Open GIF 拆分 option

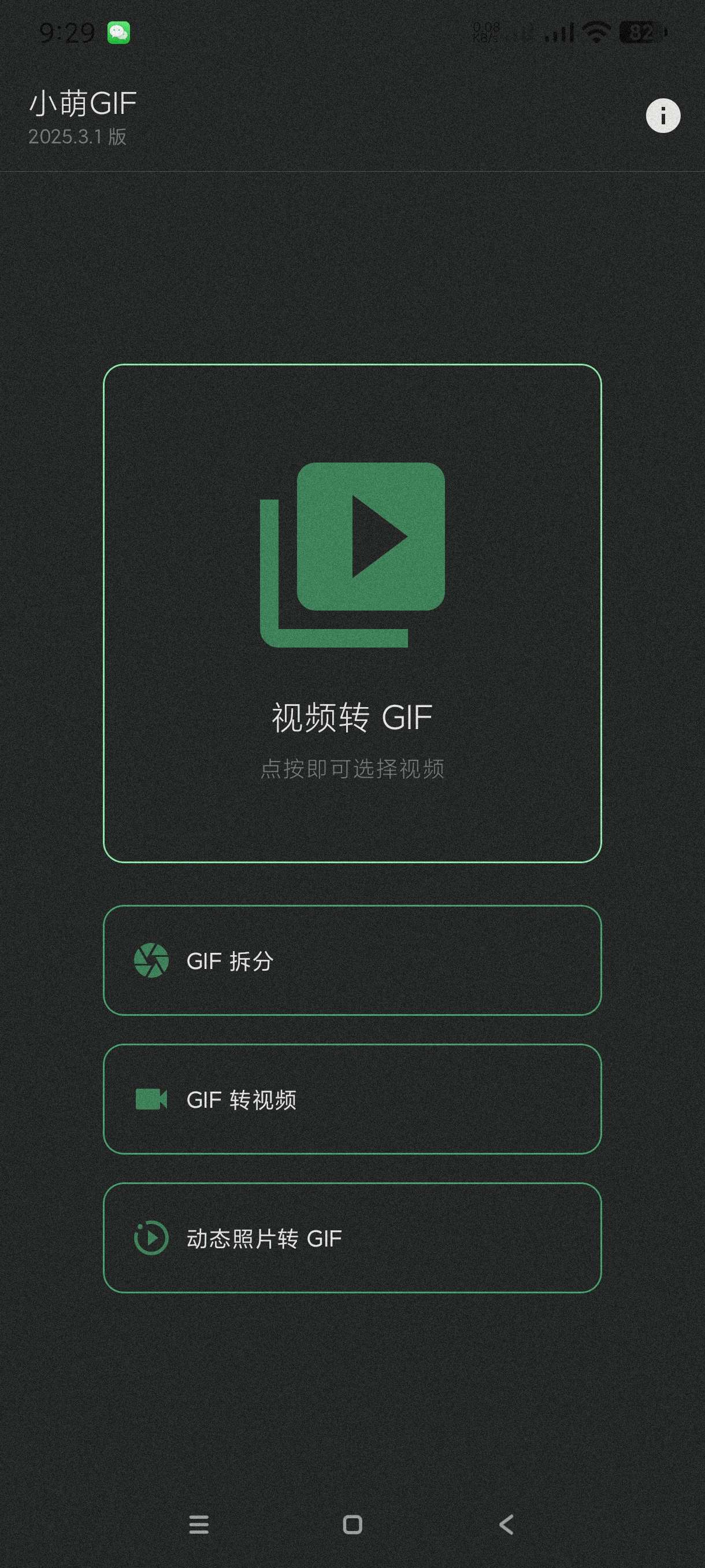coord(352,960)
